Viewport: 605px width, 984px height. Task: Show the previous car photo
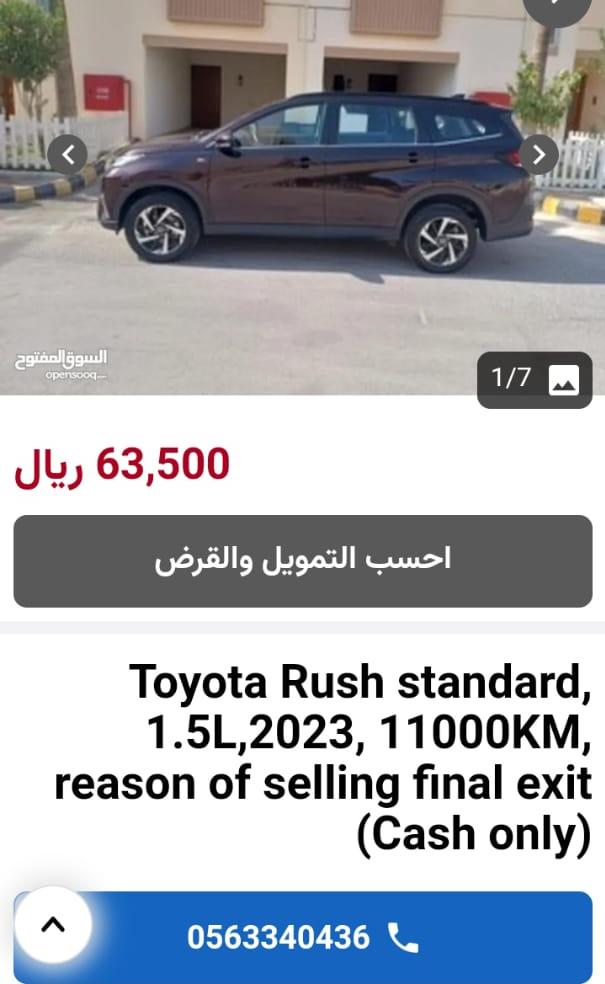click(67, 154)
